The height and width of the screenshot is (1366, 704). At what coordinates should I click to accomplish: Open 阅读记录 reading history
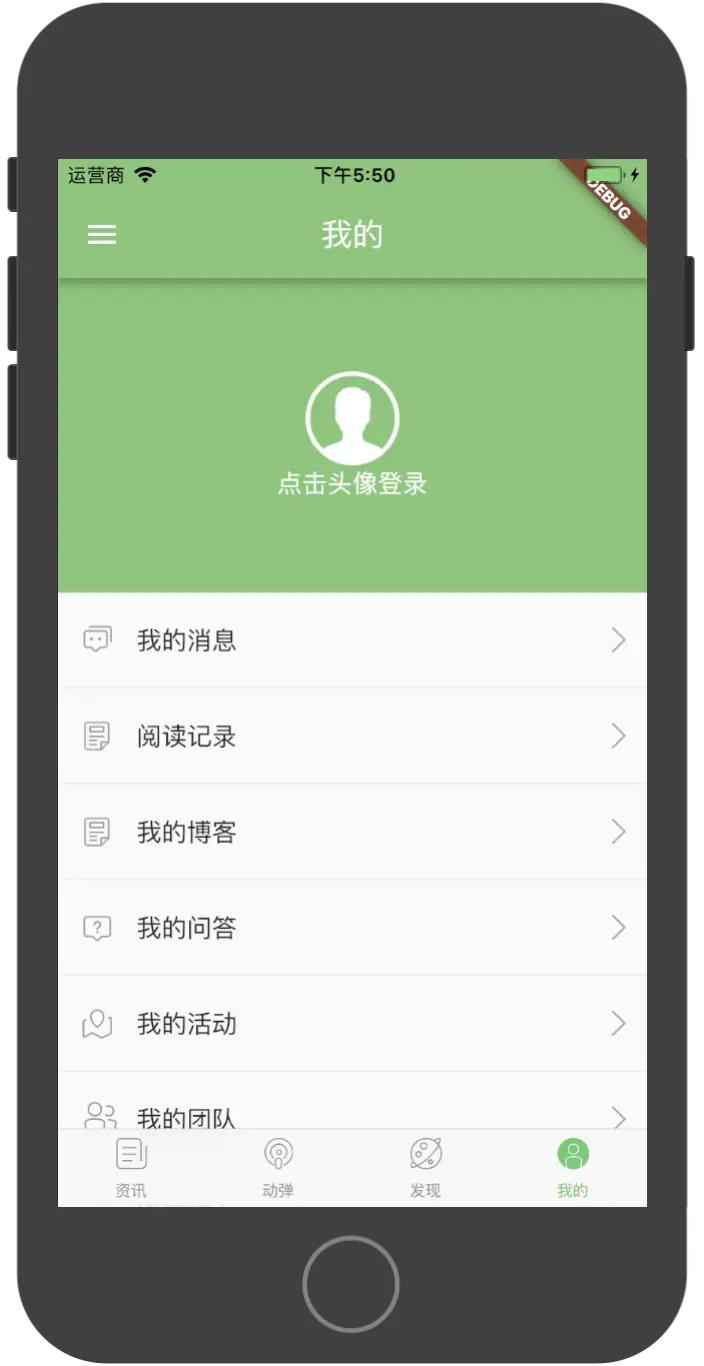(352, 737)
